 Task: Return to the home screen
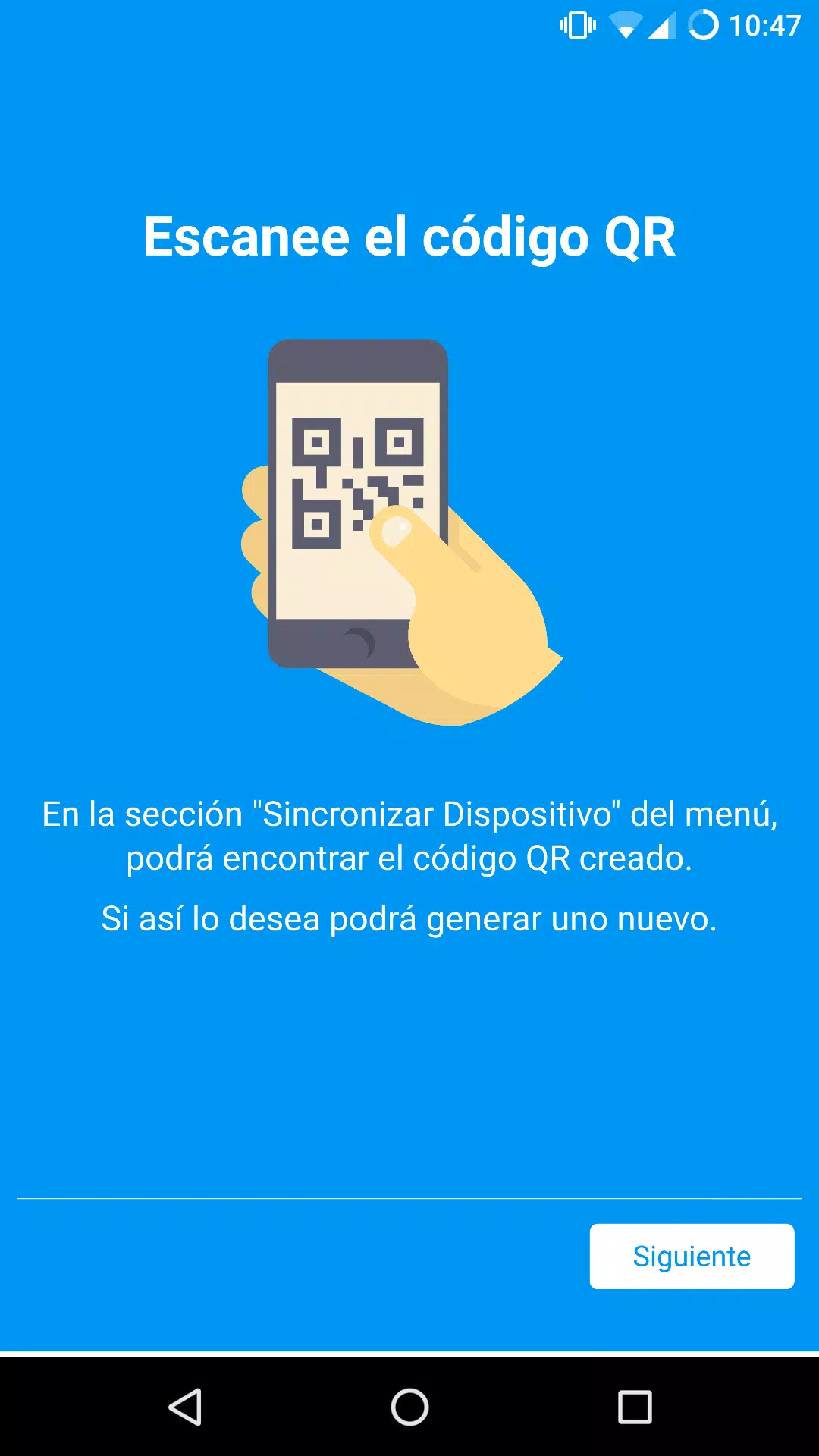409,1407
